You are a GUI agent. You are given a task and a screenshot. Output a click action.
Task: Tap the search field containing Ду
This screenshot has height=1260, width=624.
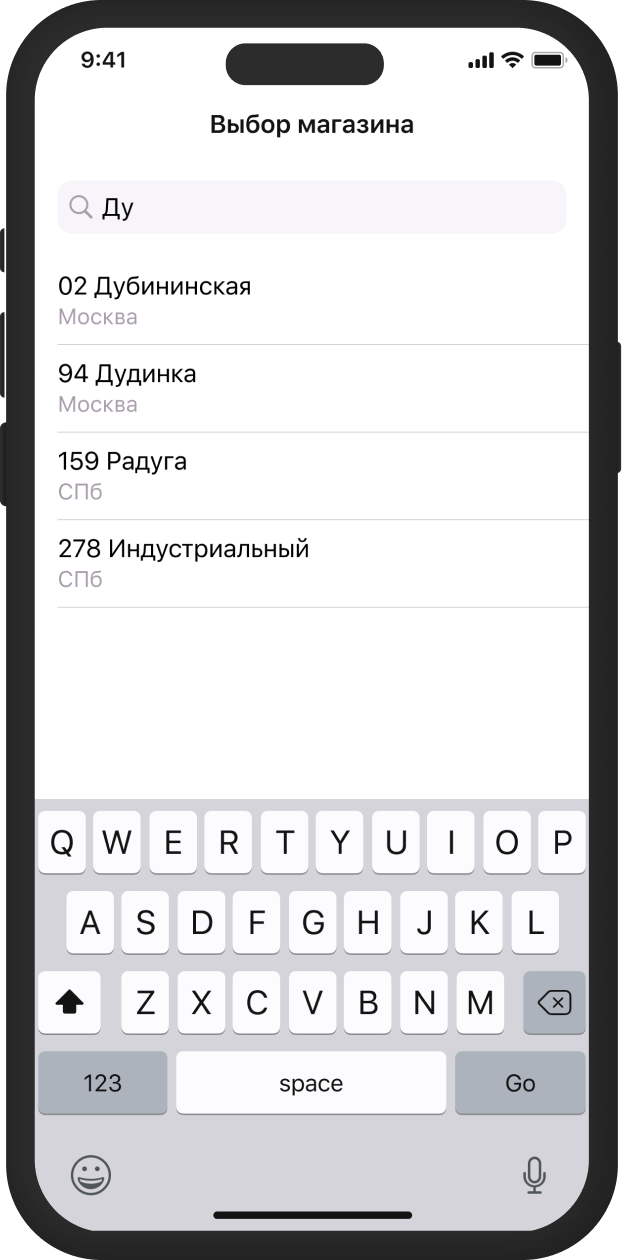click(x=312, y=207)
